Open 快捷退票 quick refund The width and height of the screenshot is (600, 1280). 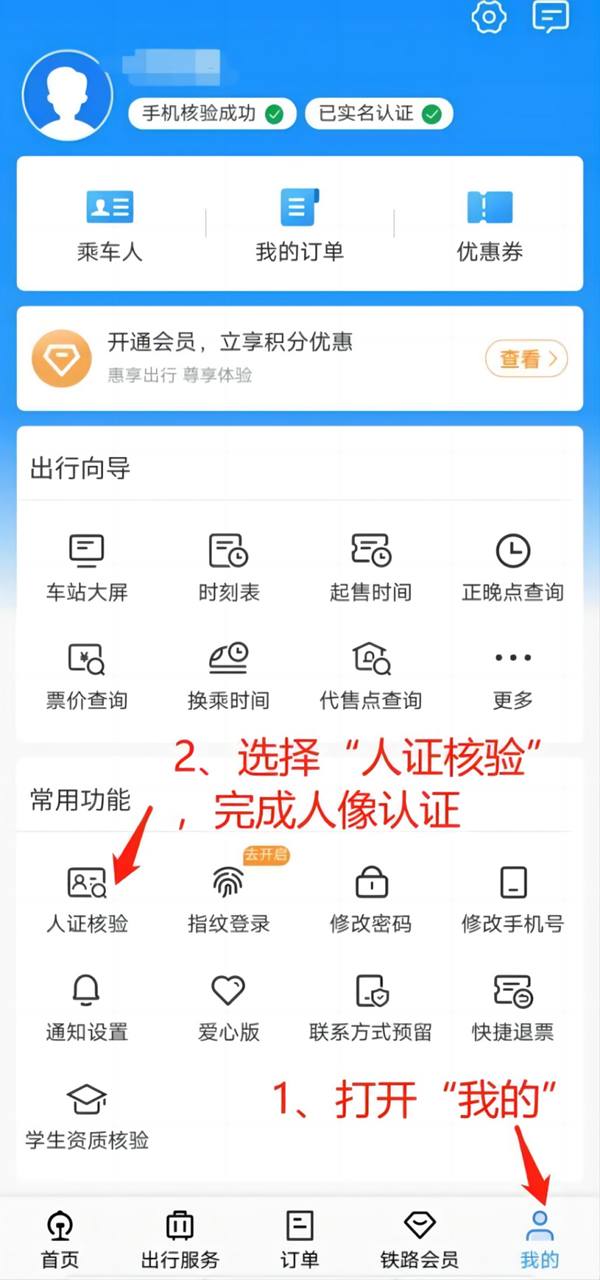tap(512, 1006)
